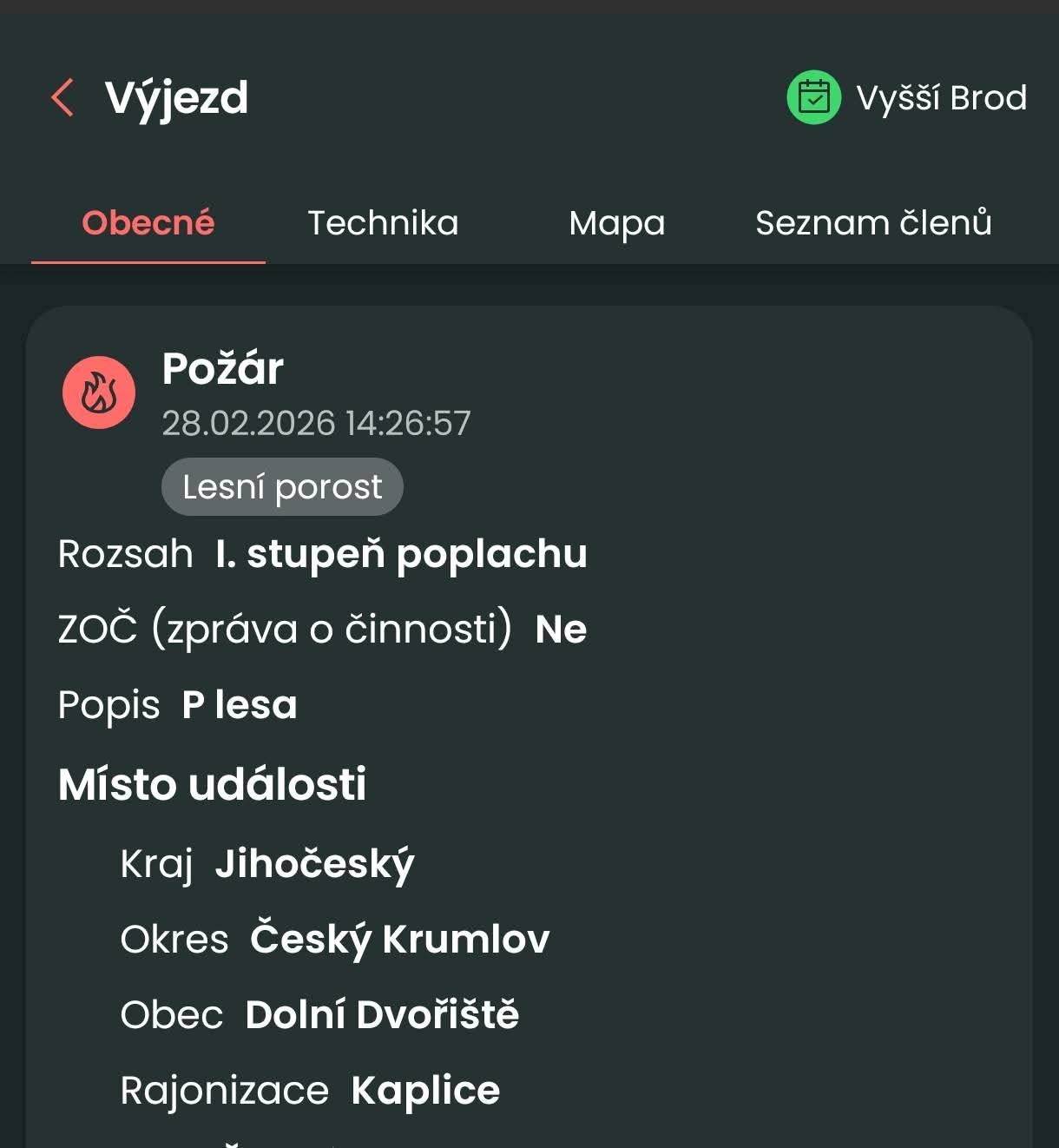Tap the Lesní porost category chip

pos(281,486)
